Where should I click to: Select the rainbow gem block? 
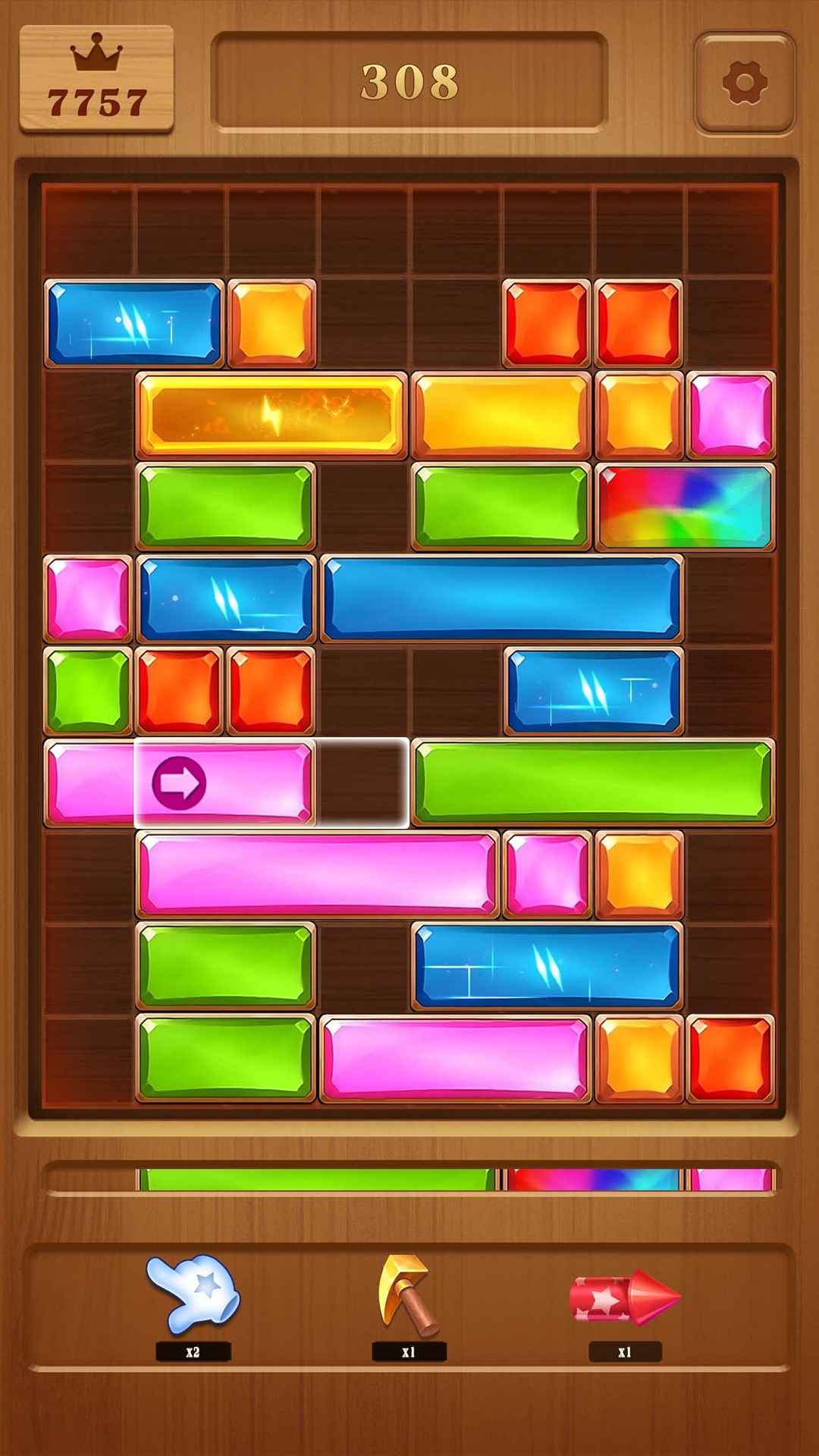pos(685,506)
